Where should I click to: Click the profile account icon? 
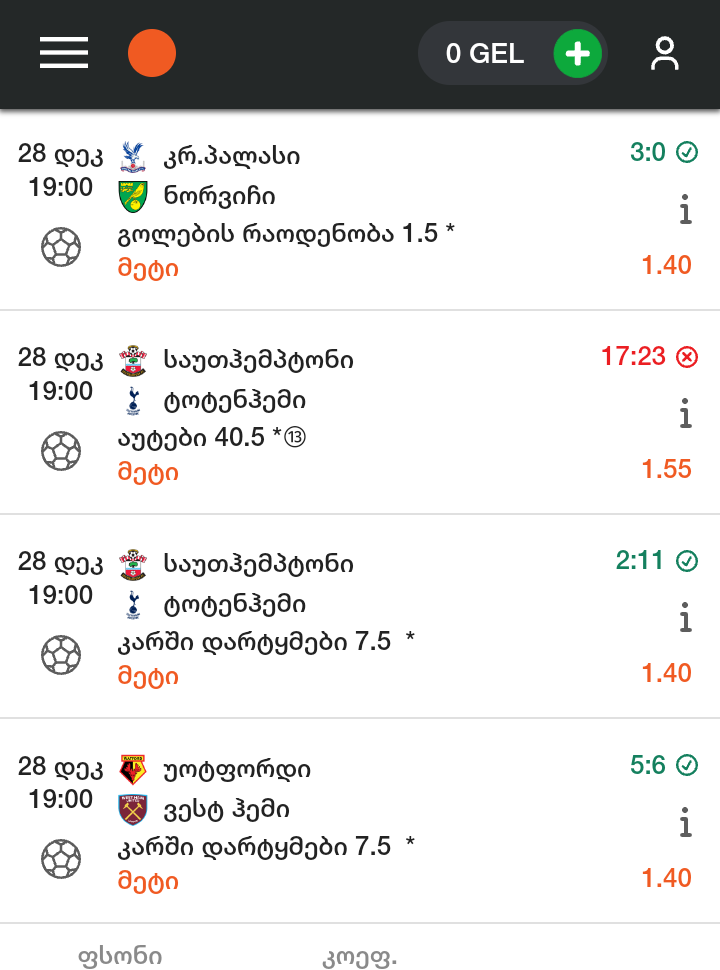(663, 53)
